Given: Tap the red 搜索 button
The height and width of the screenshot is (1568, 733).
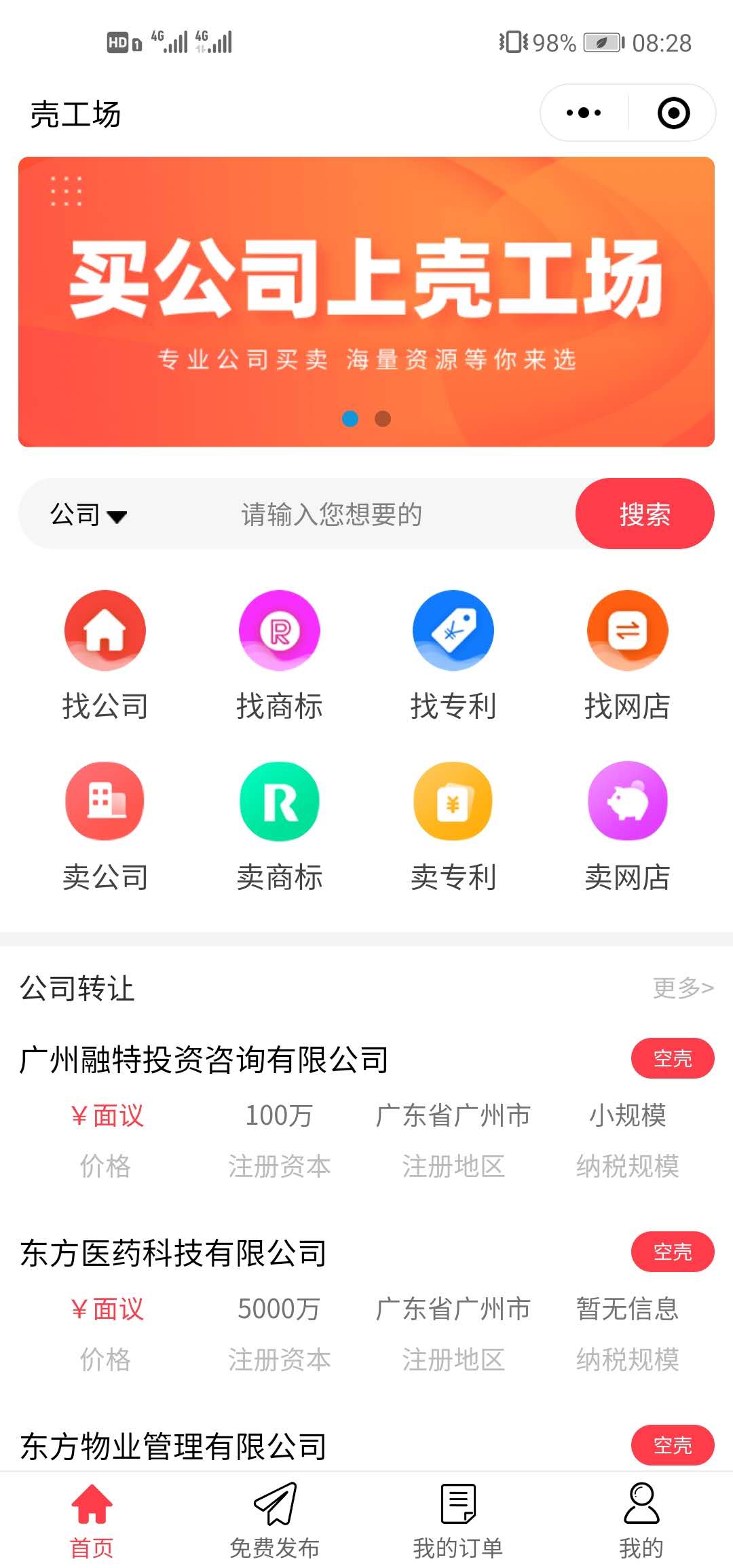Looking at the screenshot, I should coord(644,514).
